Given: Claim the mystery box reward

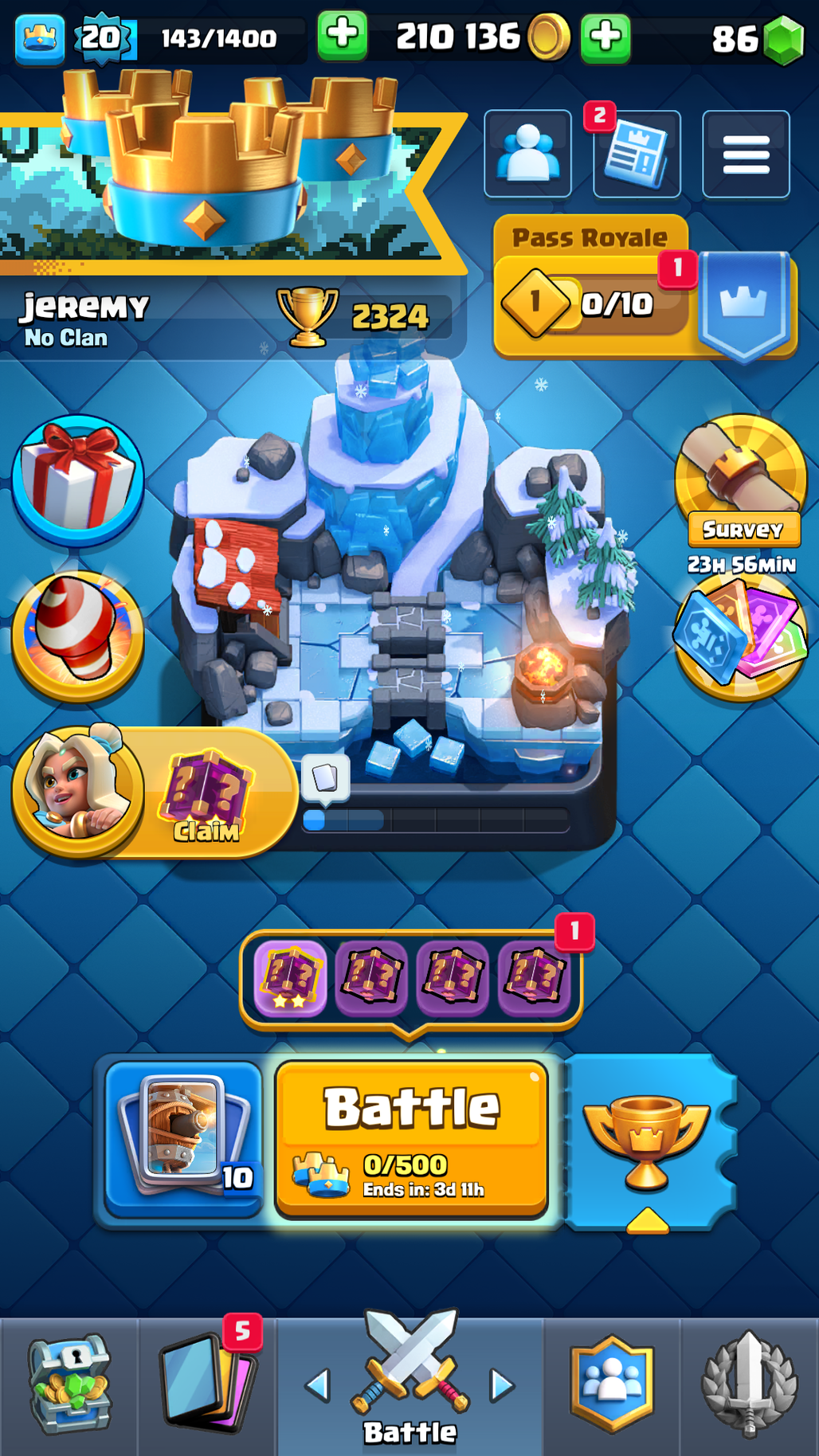Looking at the screenshot, I should 206,795.
